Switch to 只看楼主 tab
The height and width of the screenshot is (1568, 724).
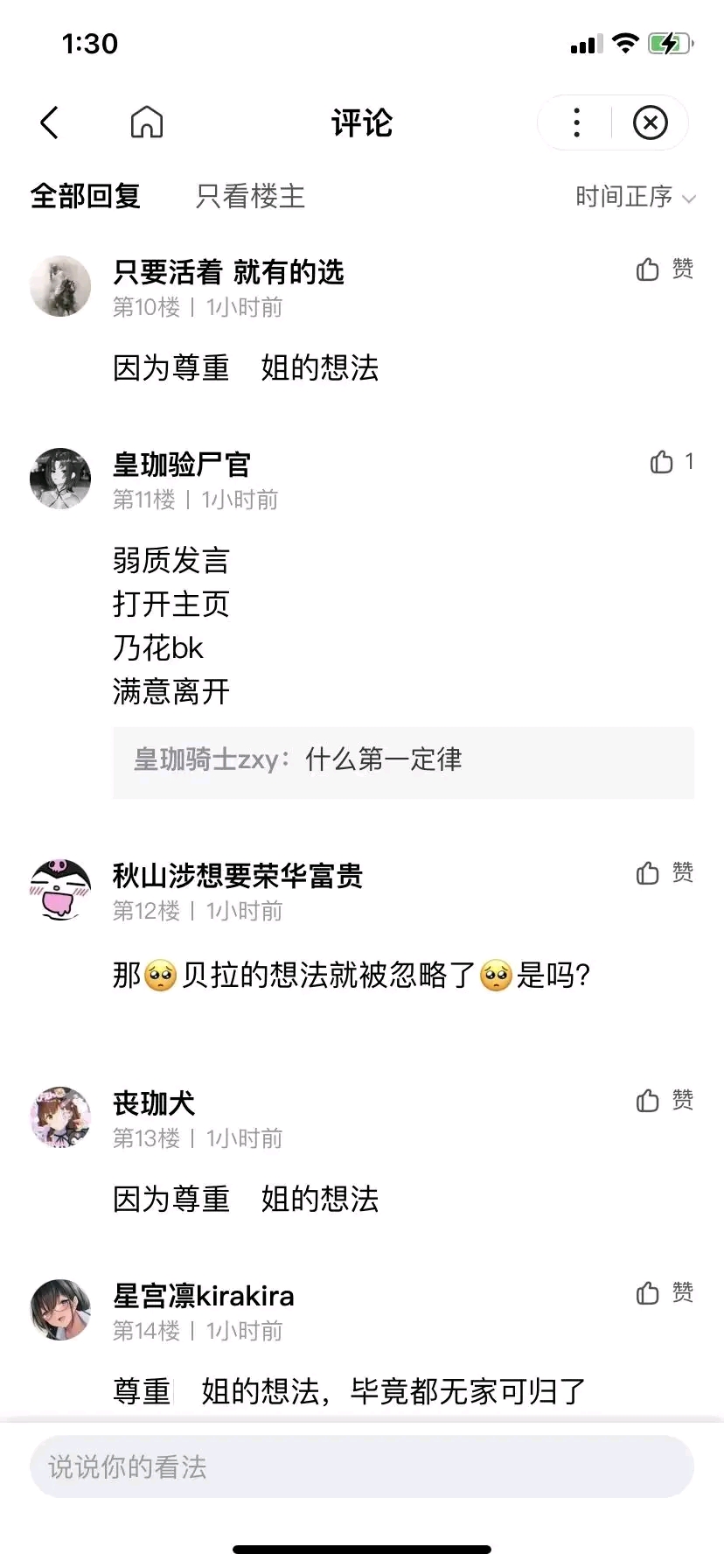(250, 196)
